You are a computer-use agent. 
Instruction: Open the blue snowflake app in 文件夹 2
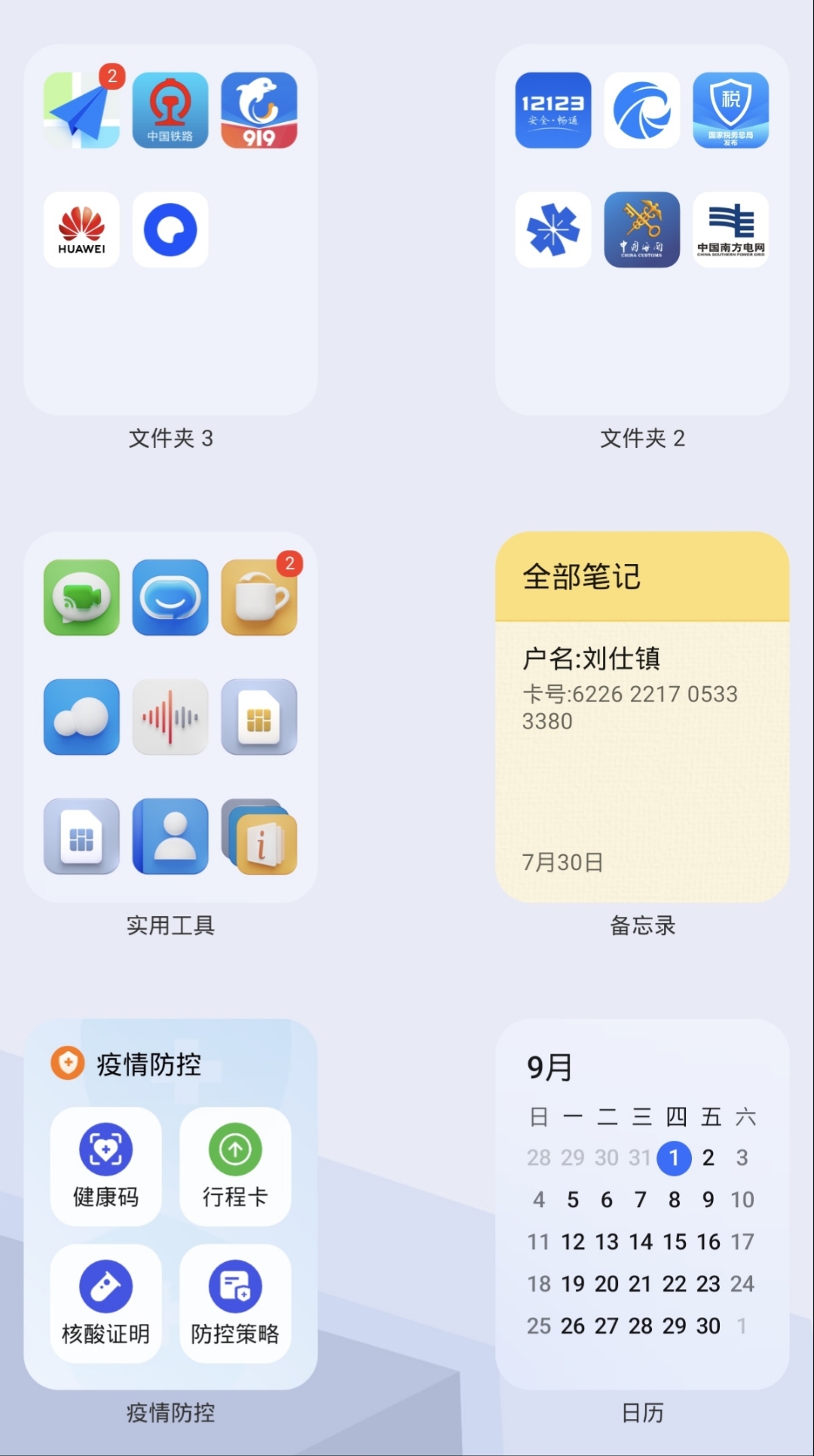(553, 230)
